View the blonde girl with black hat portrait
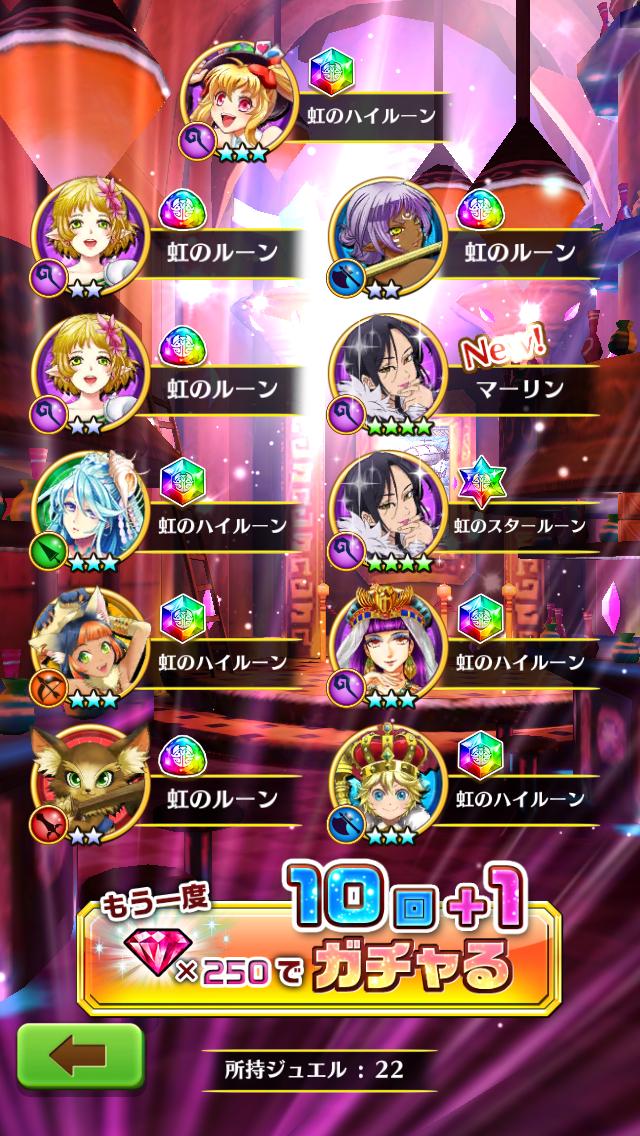 click(x=239, y=101)
